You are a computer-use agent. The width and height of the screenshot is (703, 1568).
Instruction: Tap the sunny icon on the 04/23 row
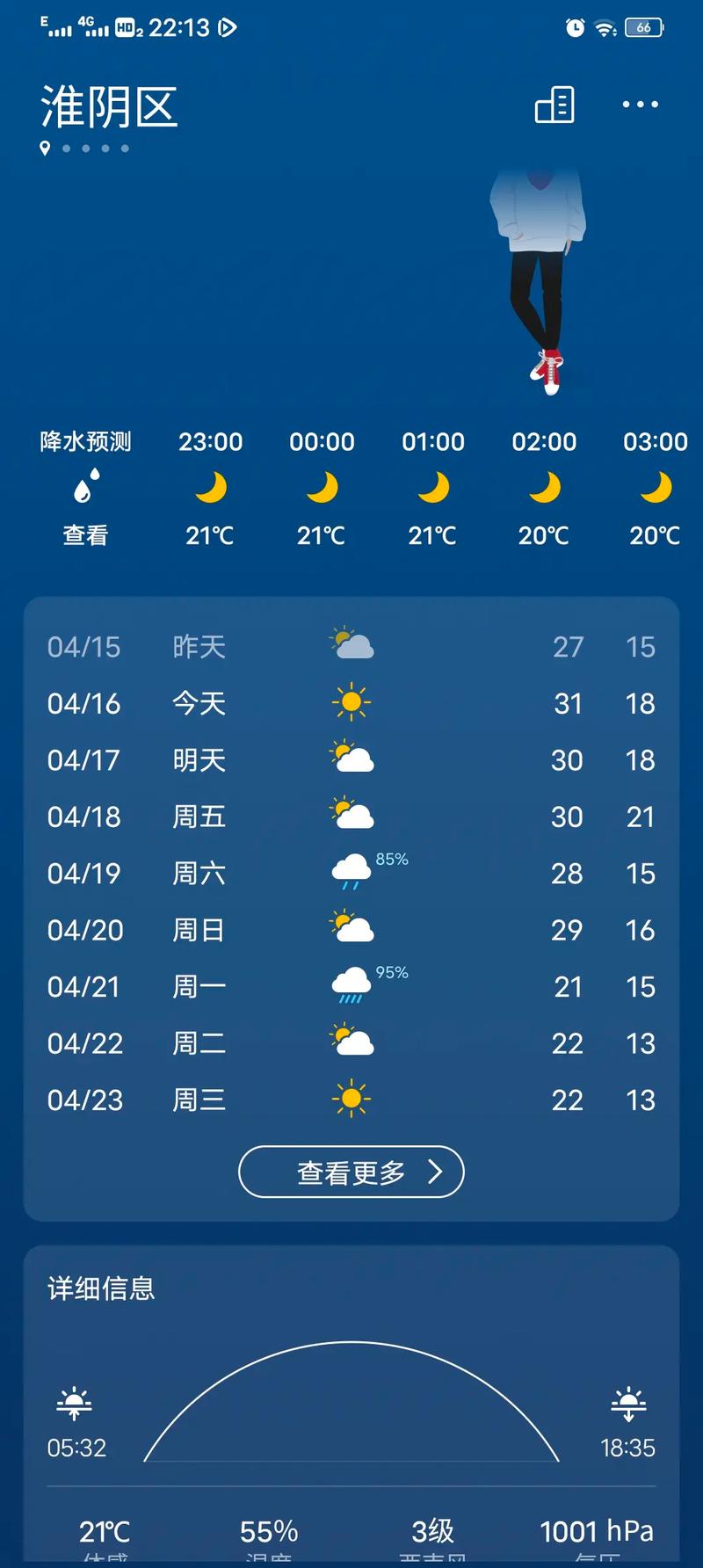pyautogui.click(x=351, y=1100)
